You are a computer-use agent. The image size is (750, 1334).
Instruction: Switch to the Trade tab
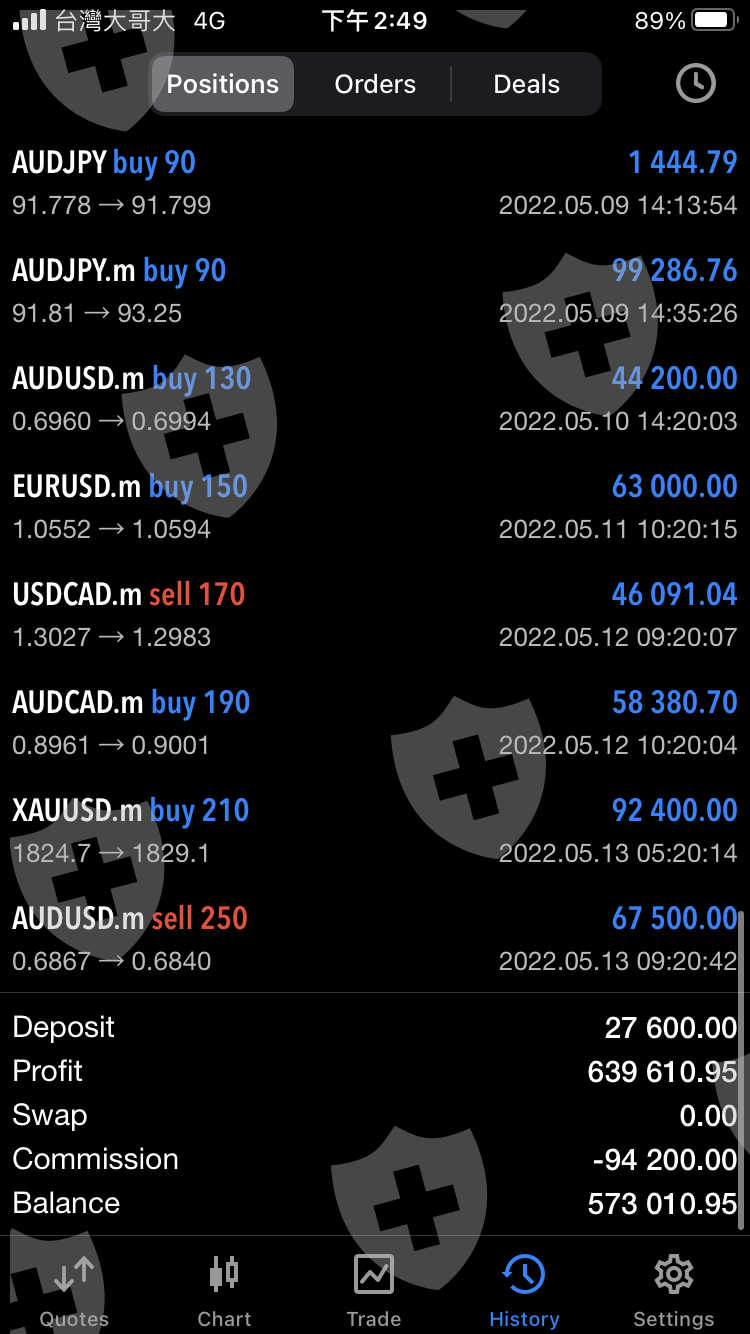[x=374, y=1290]
